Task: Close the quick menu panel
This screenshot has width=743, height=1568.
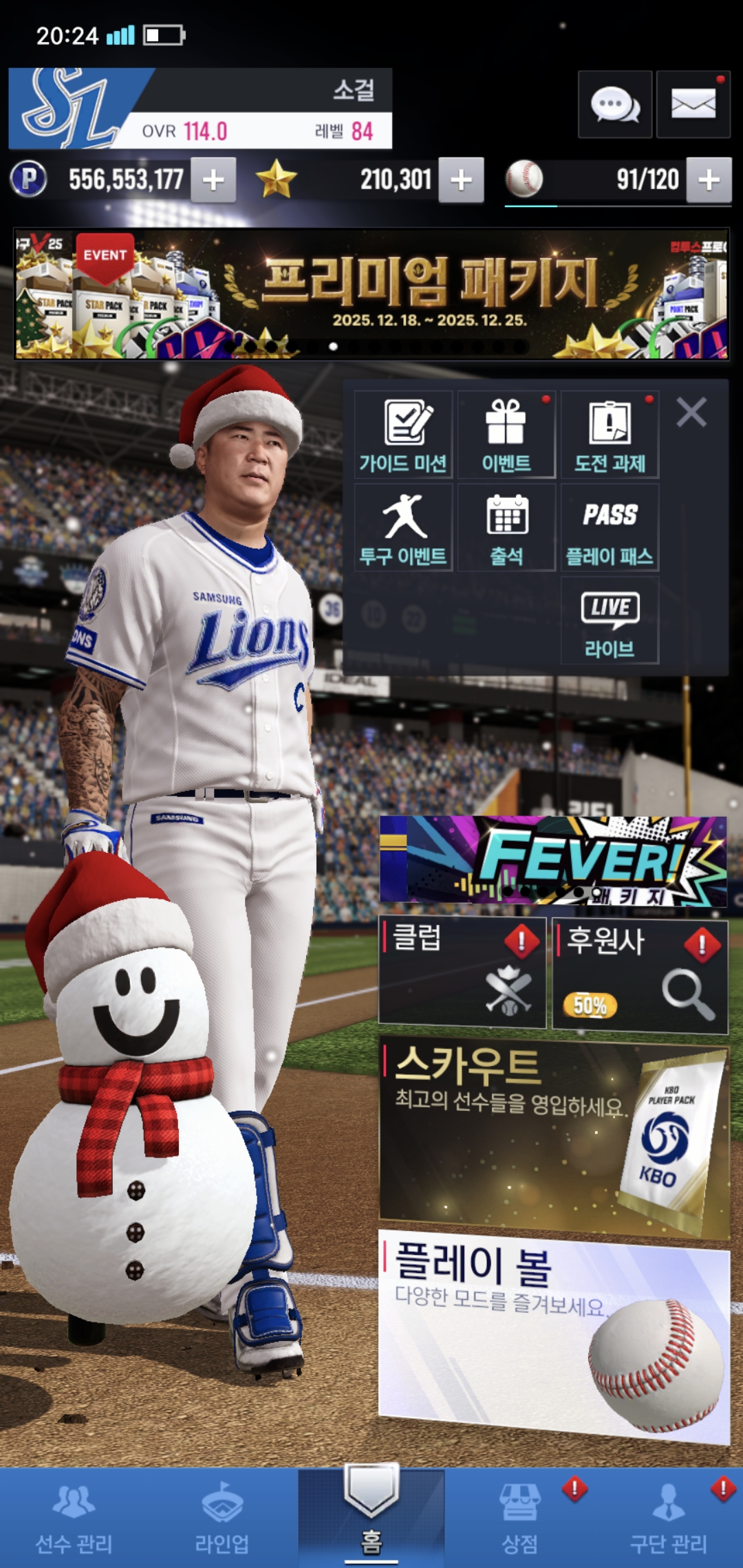Action: (691, 413)
